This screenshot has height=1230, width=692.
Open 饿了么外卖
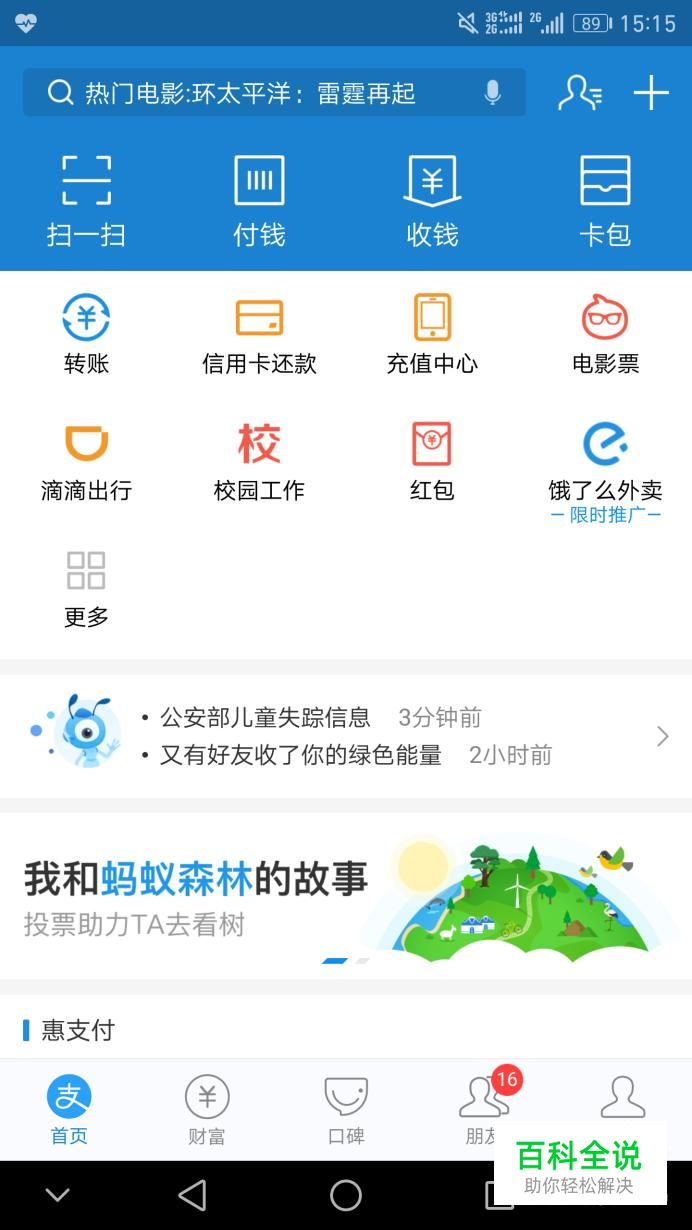pyautogui.click(x=605, y=461)
